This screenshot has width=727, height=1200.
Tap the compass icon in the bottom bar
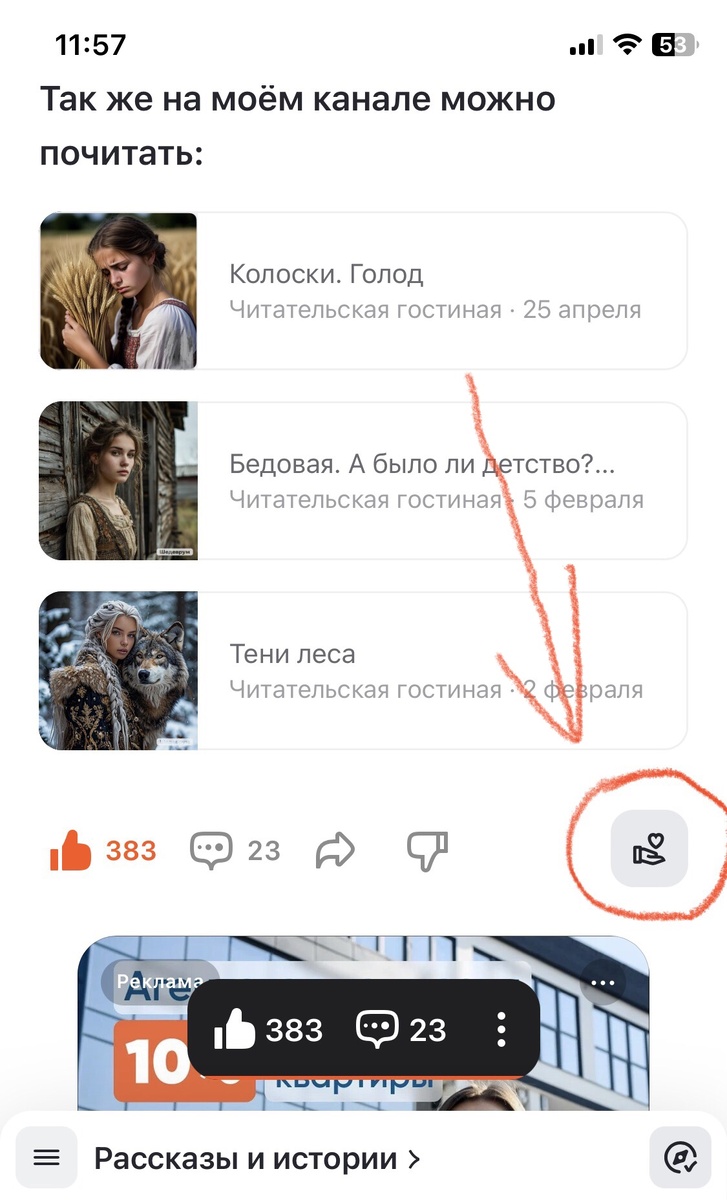pos(681,1158)
